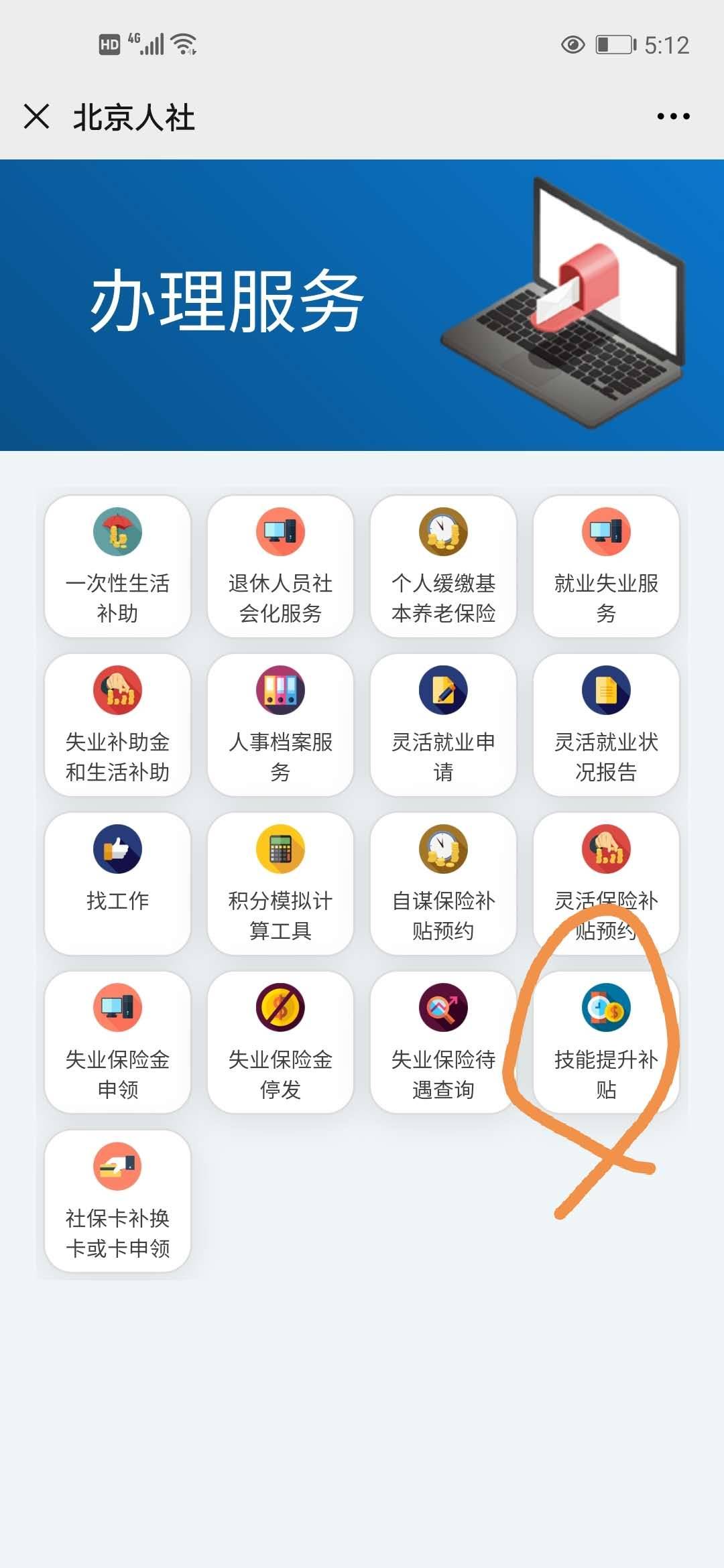Open 失业补助金和生活补助
Viewport: 724px width, 1568px height.
[117, 725]
